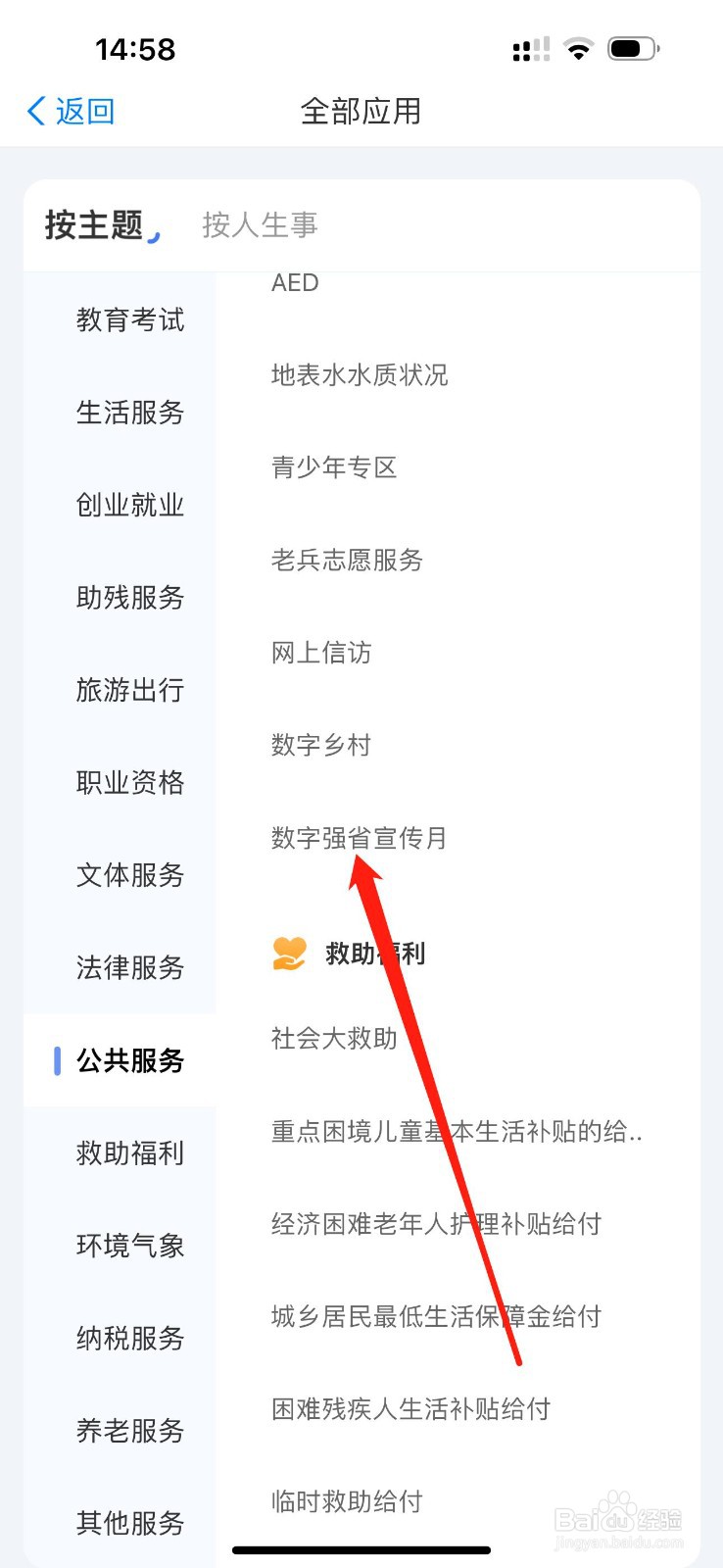This screenshot has height=1568, width=723.
Task: Open 地表水水质状况
Action: [359, 375]
